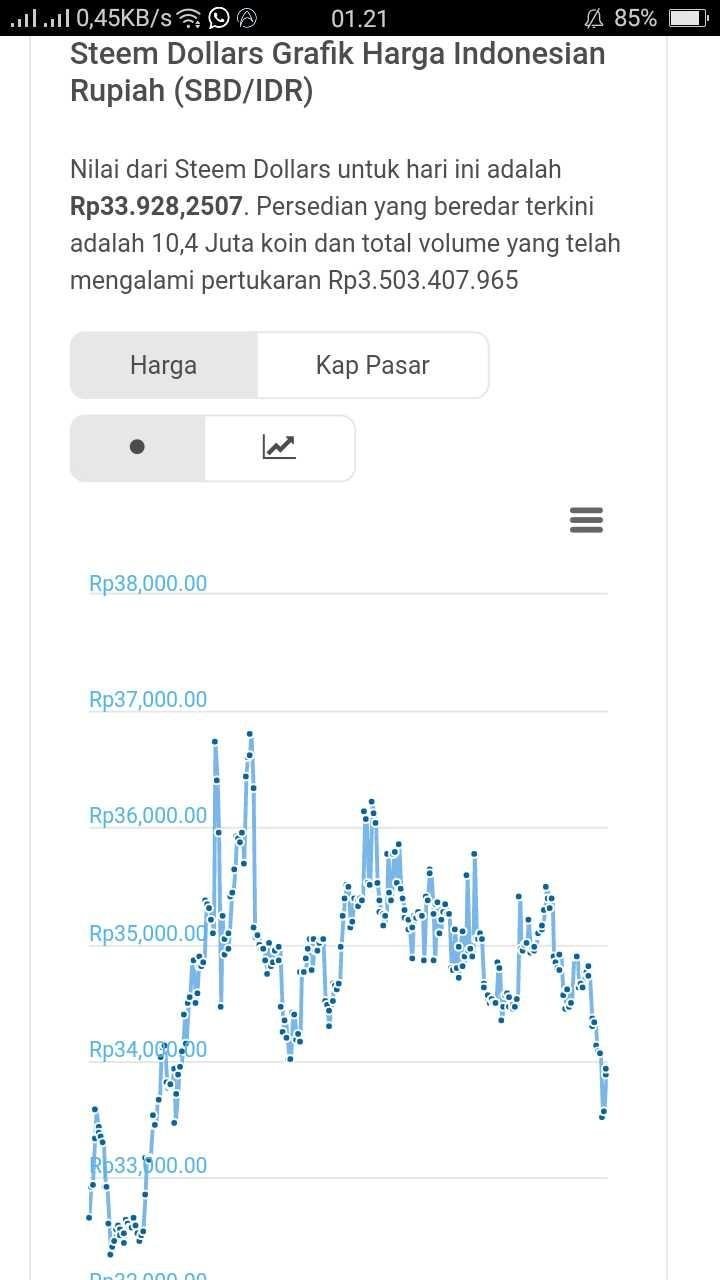Select the dot chart style button
Screen dimensions: 720x1280
[138, 448]
